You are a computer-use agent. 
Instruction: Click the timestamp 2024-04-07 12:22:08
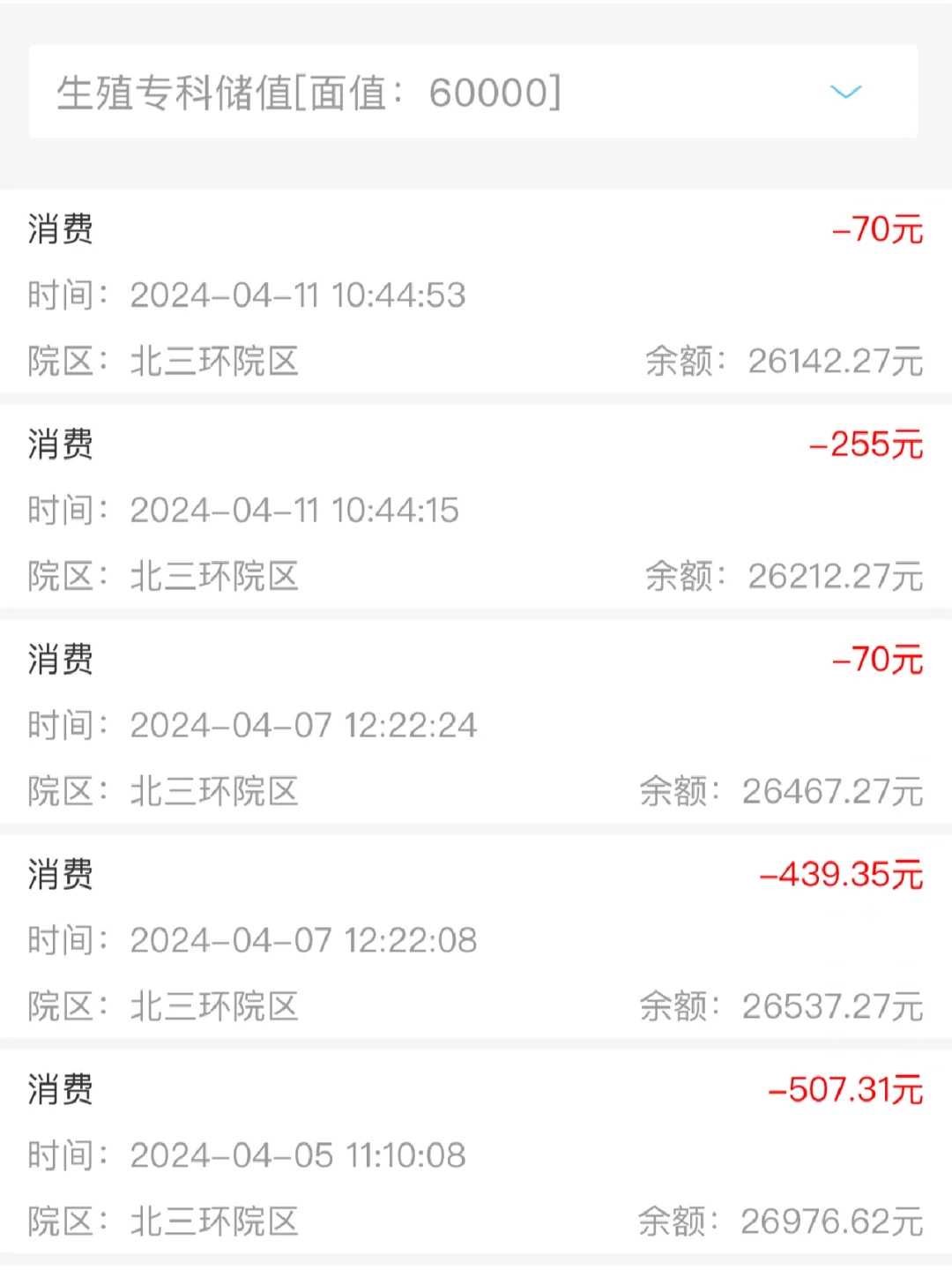coord(302,940)
